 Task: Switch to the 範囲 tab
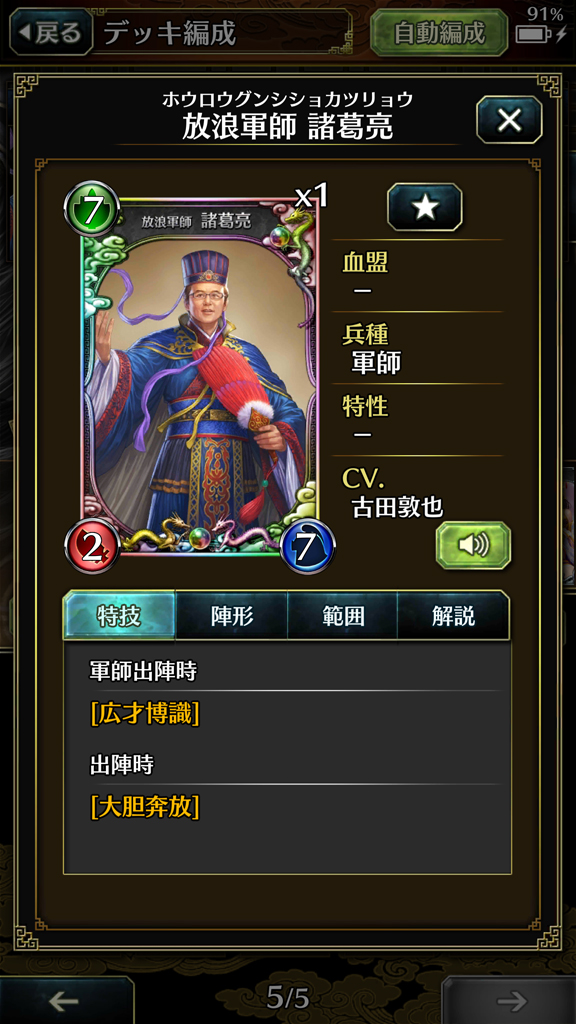coord(343,616)
